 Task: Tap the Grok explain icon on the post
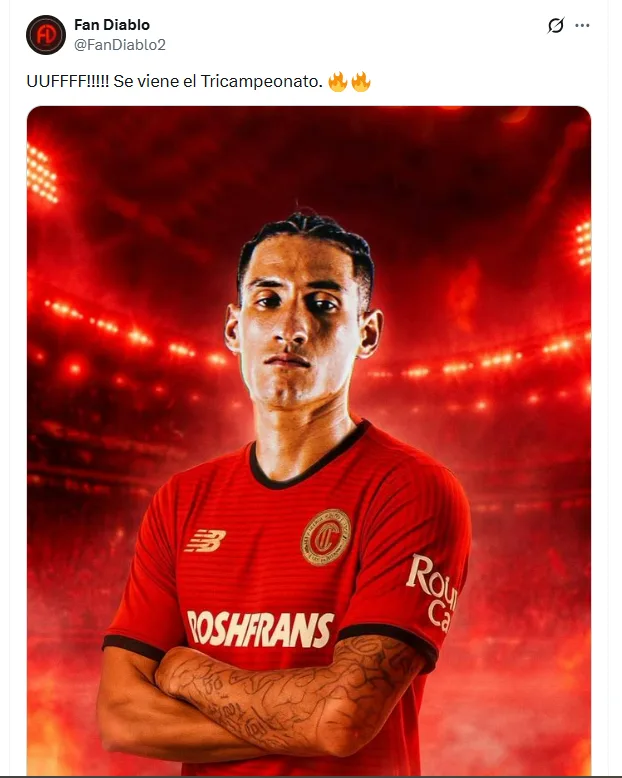tap(556, 26)
